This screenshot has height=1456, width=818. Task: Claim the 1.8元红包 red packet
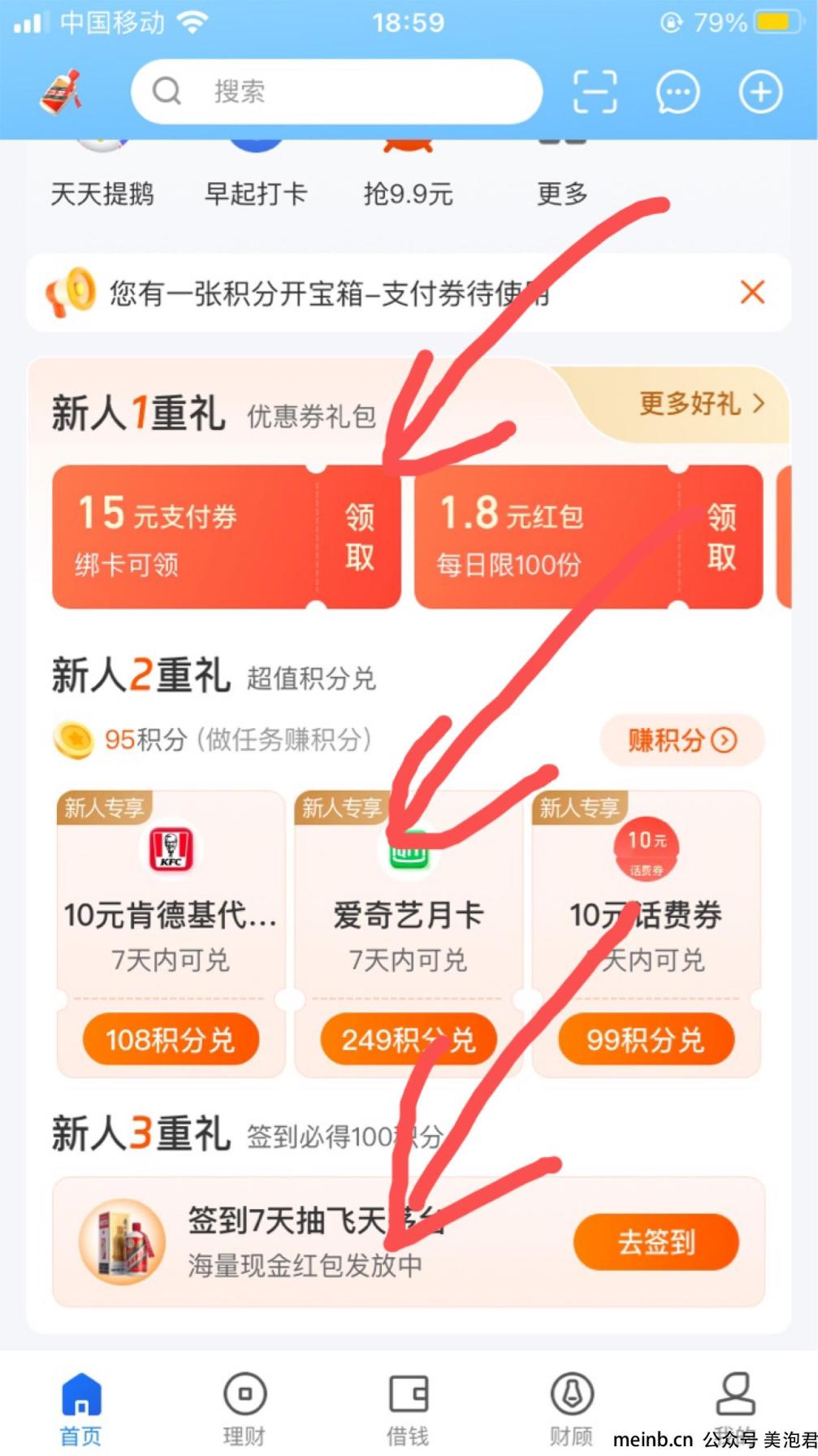pos(721,537)
